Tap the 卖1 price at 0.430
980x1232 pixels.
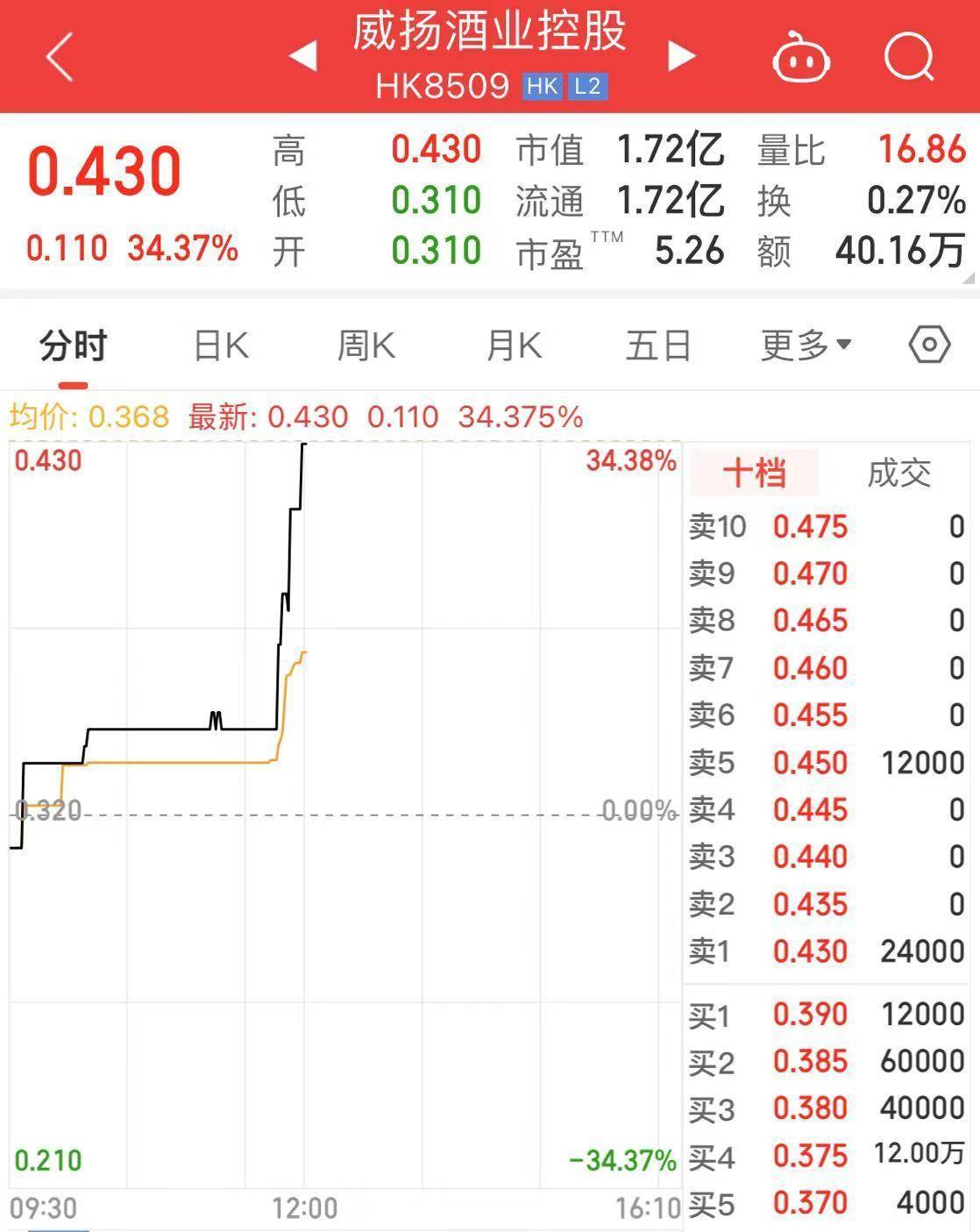812,951
